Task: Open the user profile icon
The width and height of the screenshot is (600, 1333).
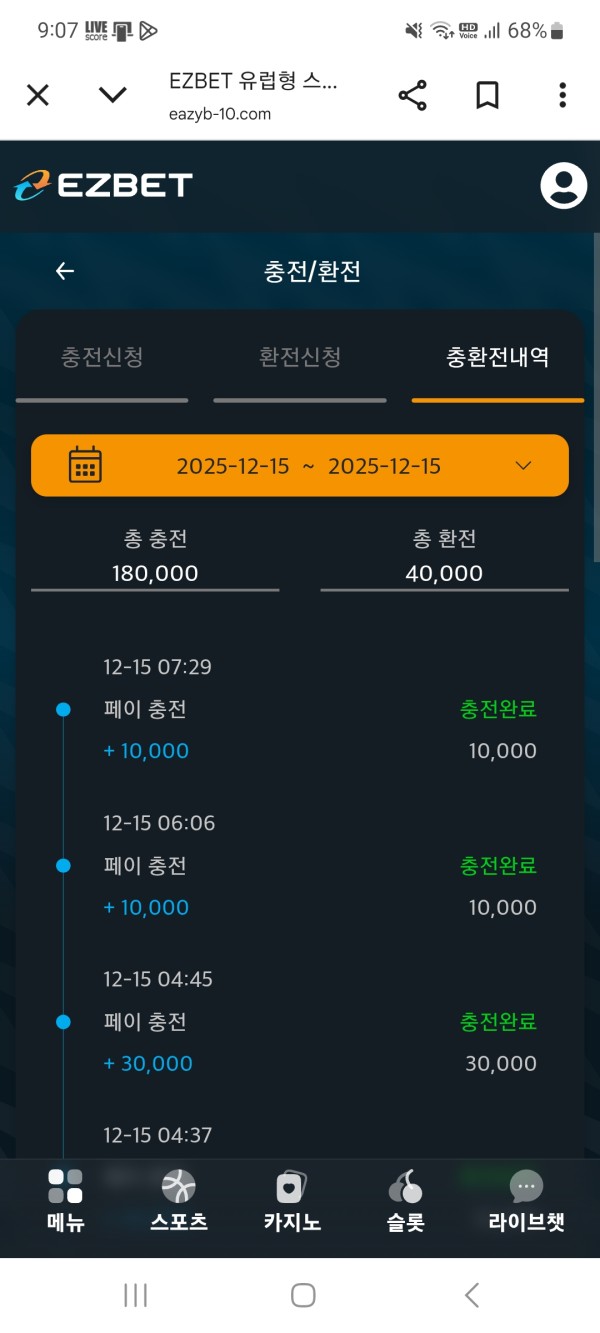Action: coord(563,185)
